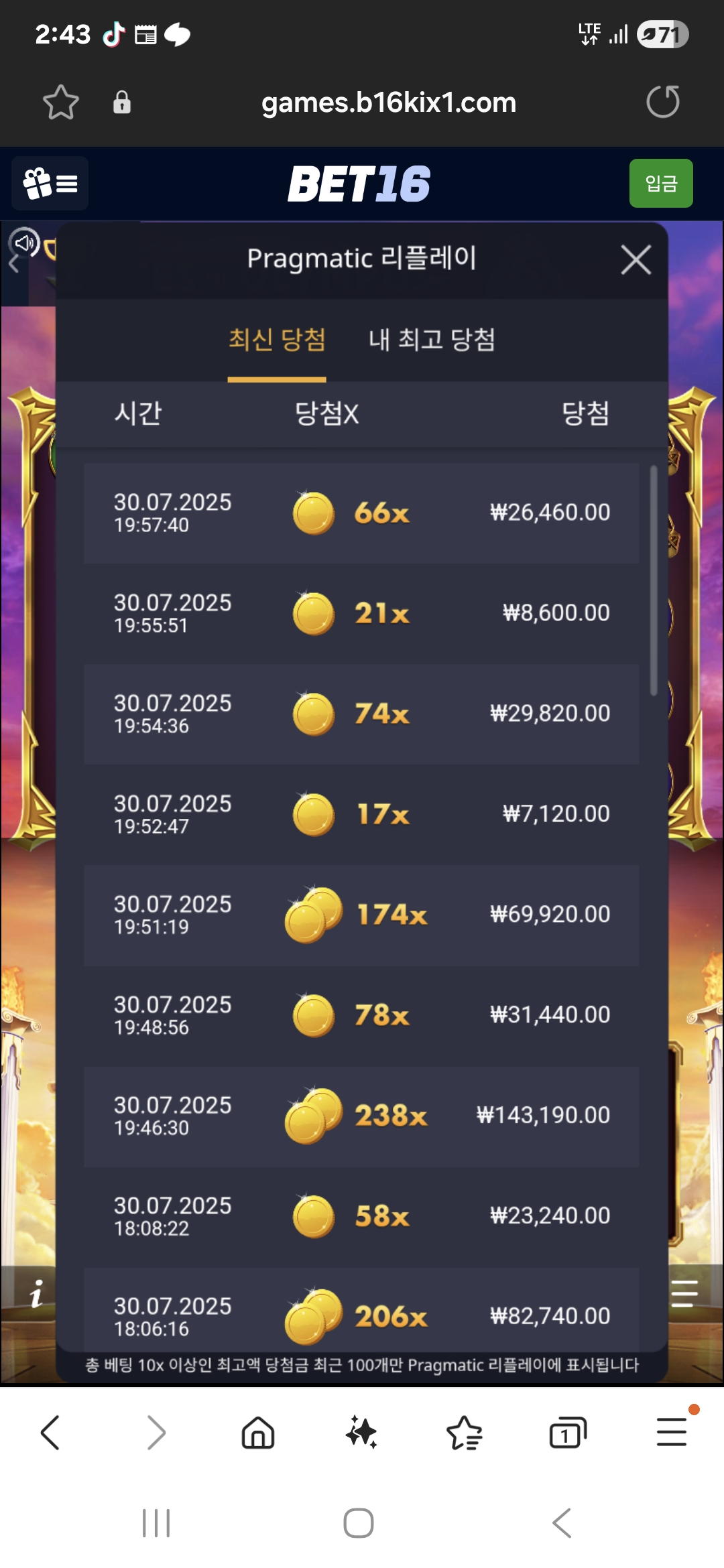Open the 74x win replay at 19:54:36
Image resolution: width=724 pixels, height=1568 pixels.
(361, 714)
